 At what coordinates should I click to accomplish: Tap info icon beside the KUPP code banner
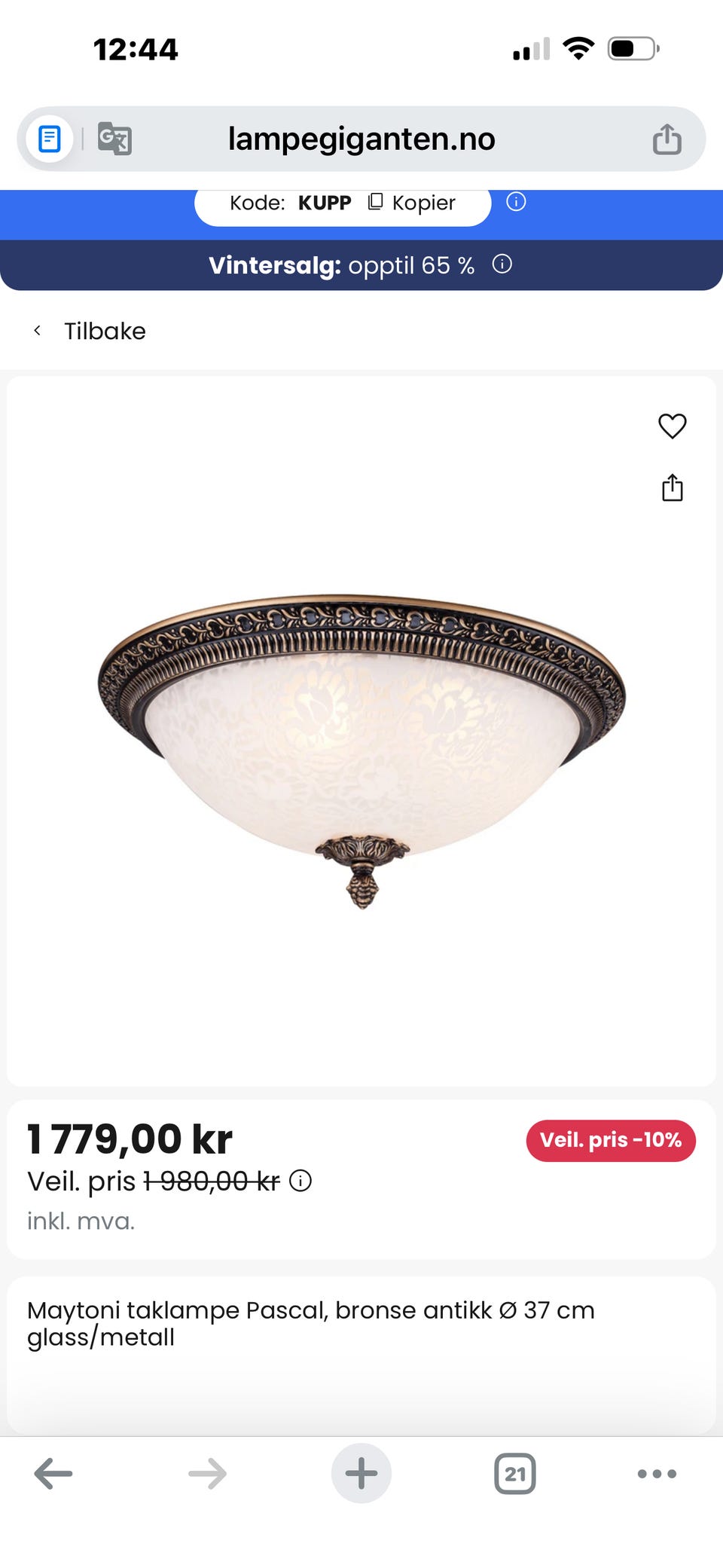(x=515, y=201)
